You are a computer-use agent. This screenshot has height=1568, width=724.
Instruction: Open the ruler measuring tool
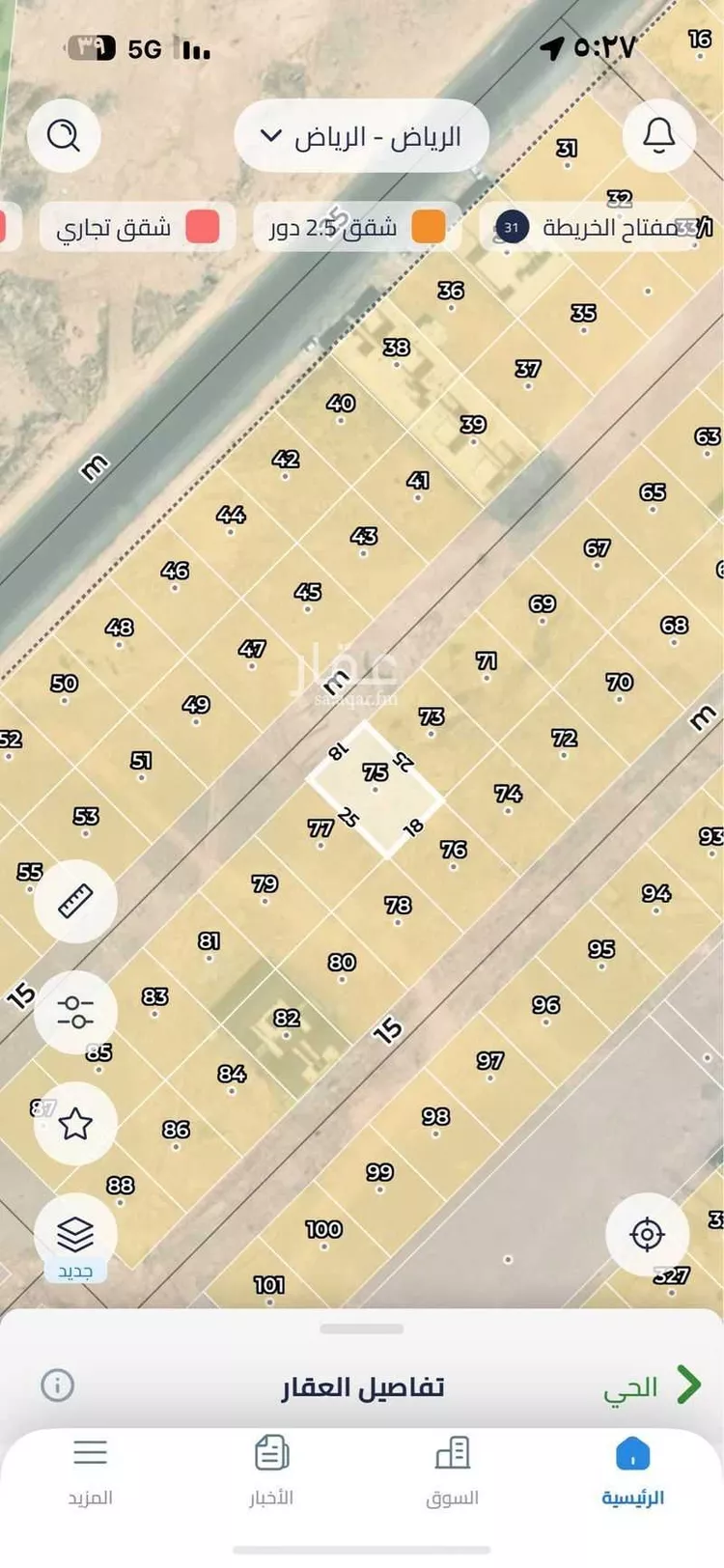click(75, 901)
